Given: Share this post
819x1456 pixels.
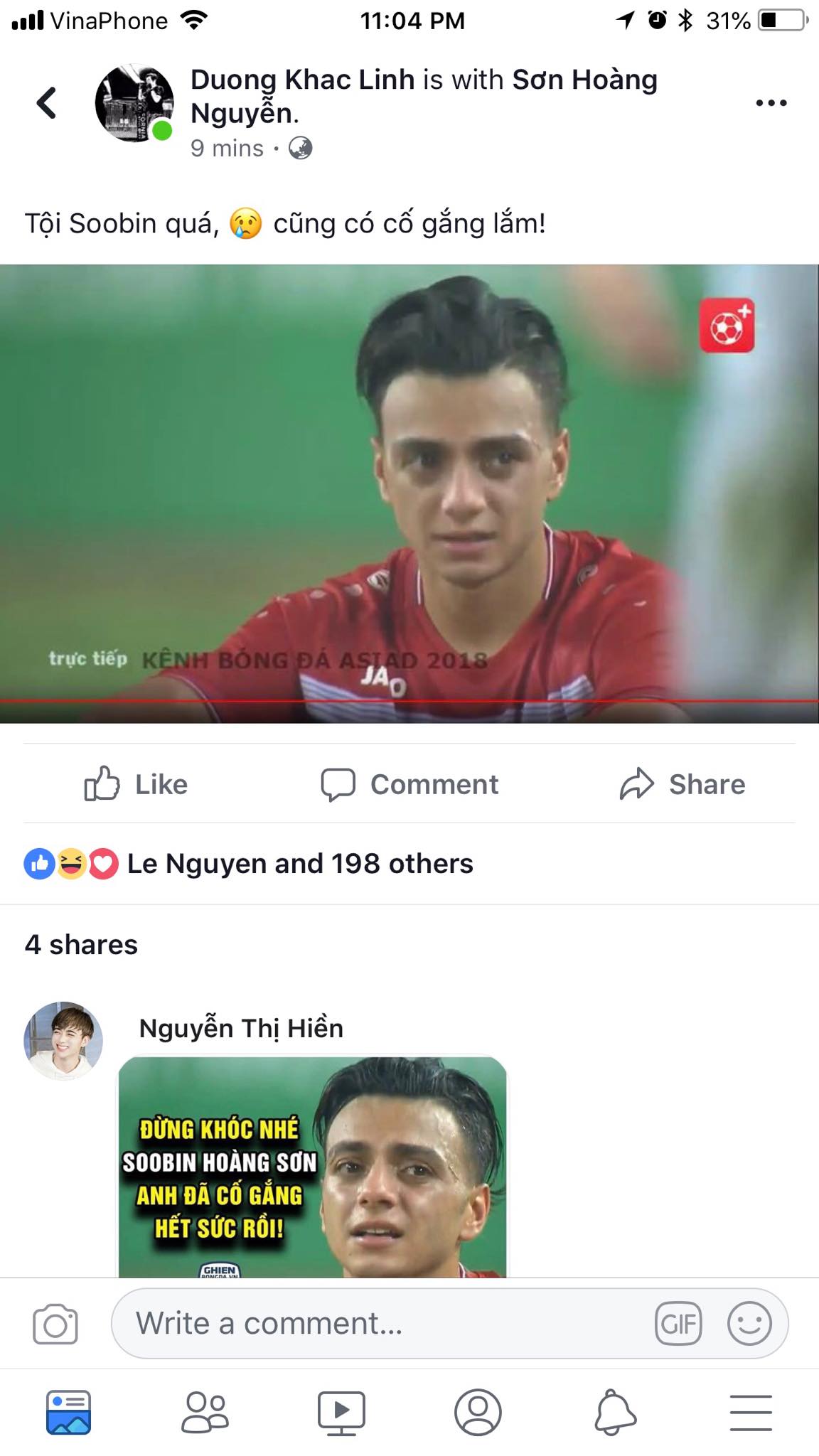Looking at the screenshot, I should coord(682,784).
